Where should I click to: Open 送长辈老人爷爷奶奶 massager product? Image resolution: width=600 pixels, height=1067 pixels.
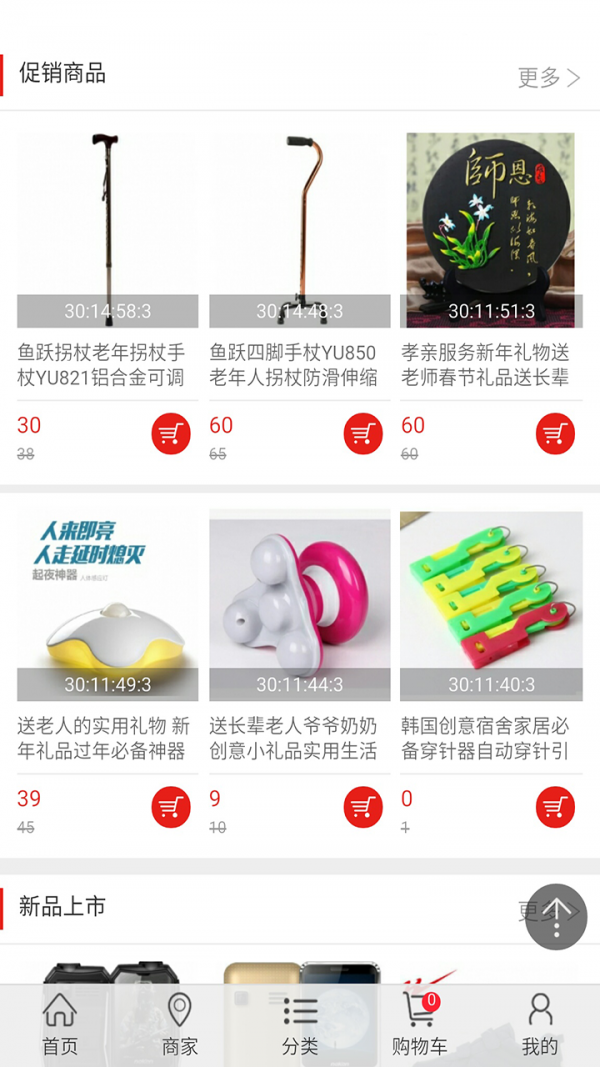click(x=299, y=605)
